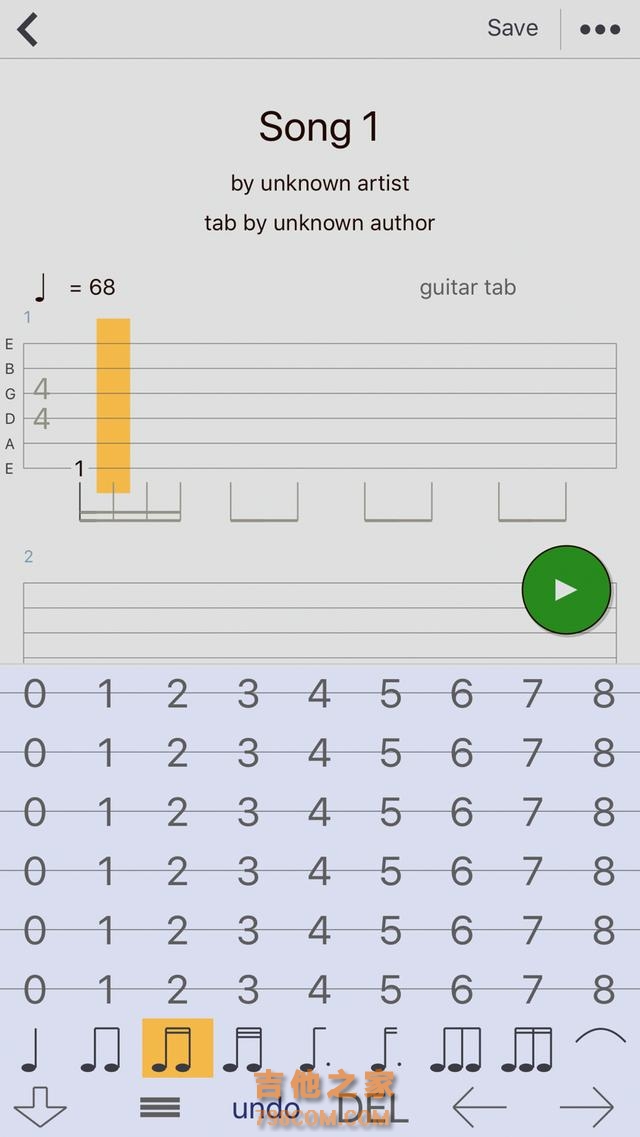Choose the dotted quarter note duration
Screen dimensions: 640x1137
[x=315, y=1049]
